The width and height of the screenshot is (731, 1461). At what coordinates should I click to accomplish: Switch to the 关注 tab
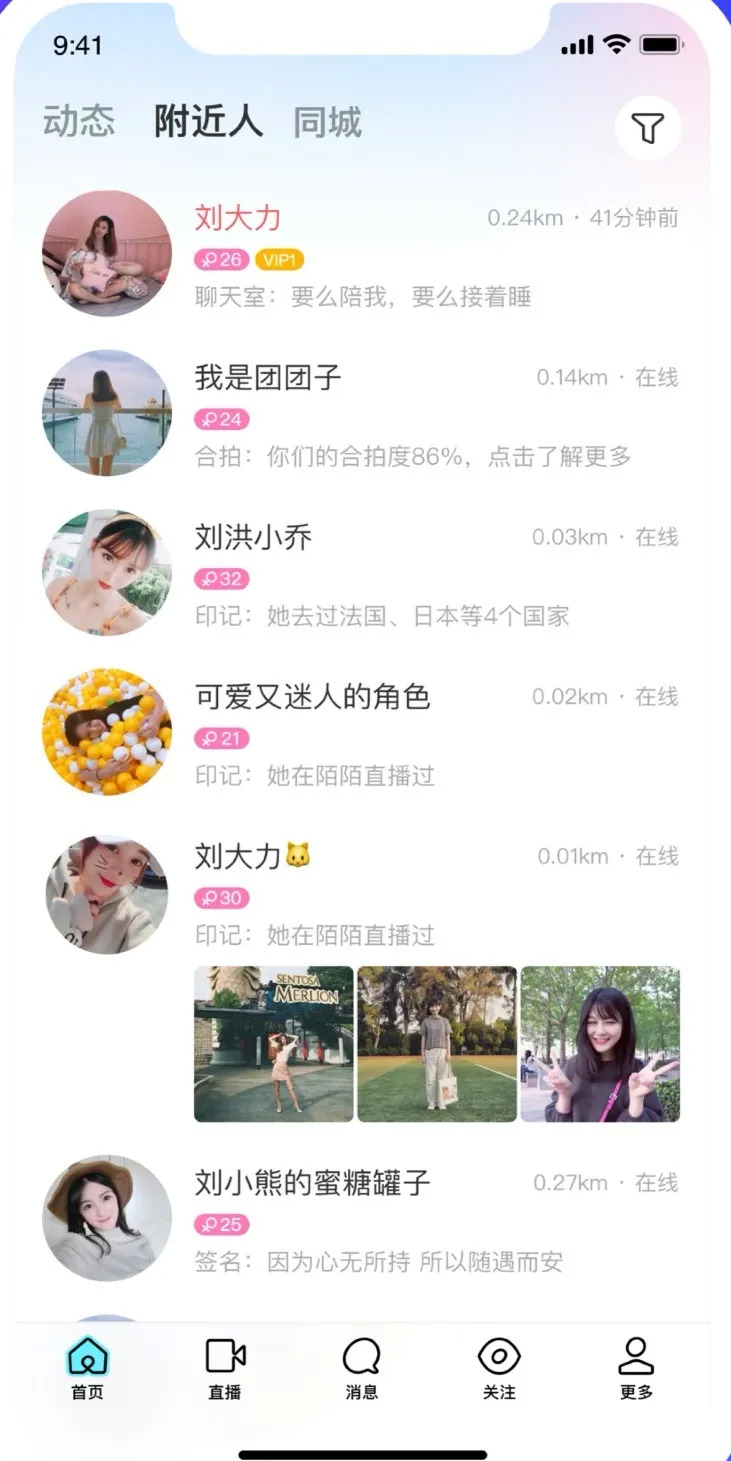[499, 1368]
